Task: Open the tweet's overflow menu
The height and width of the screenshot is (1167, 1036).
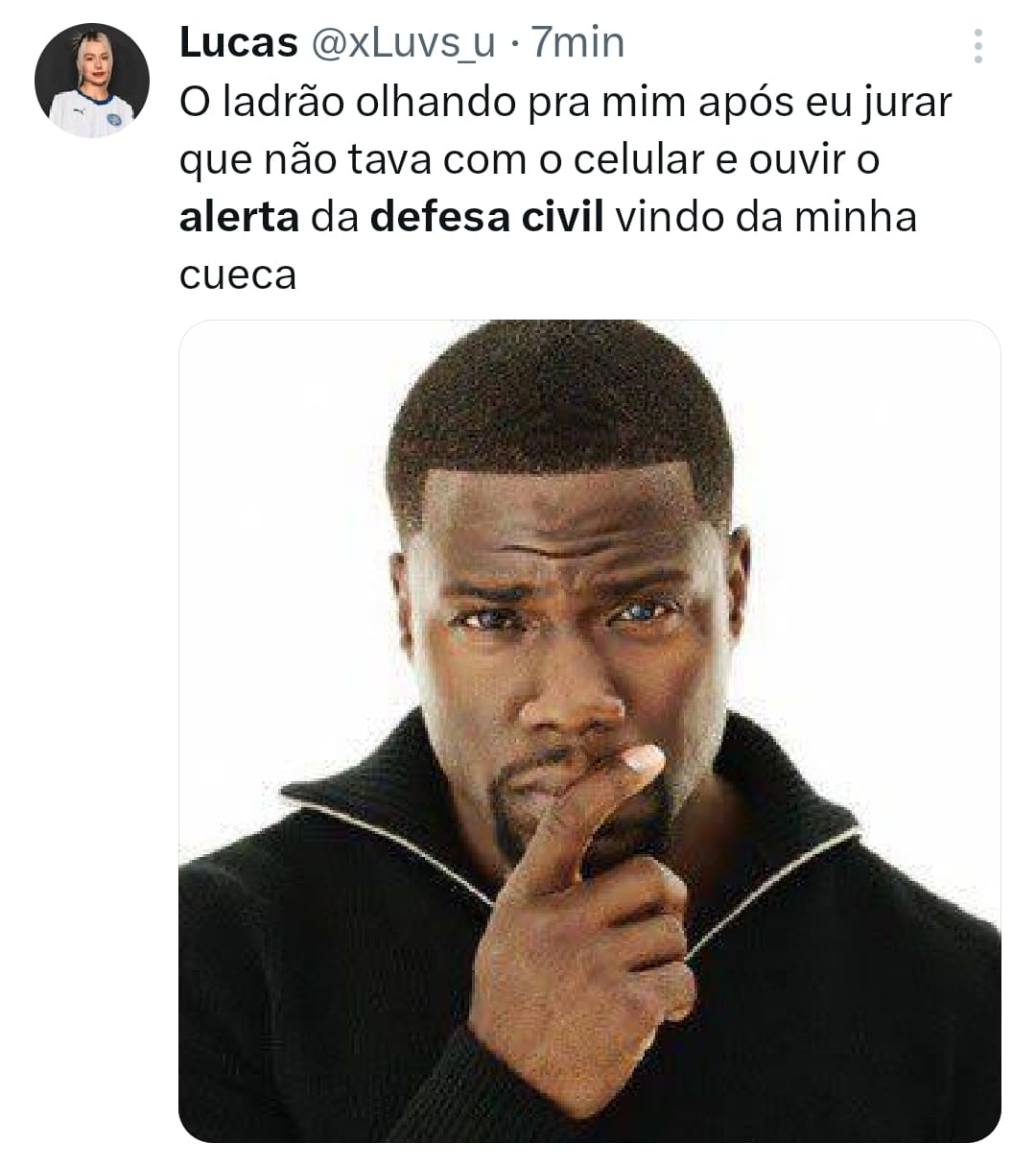Action: click(977, 46)
